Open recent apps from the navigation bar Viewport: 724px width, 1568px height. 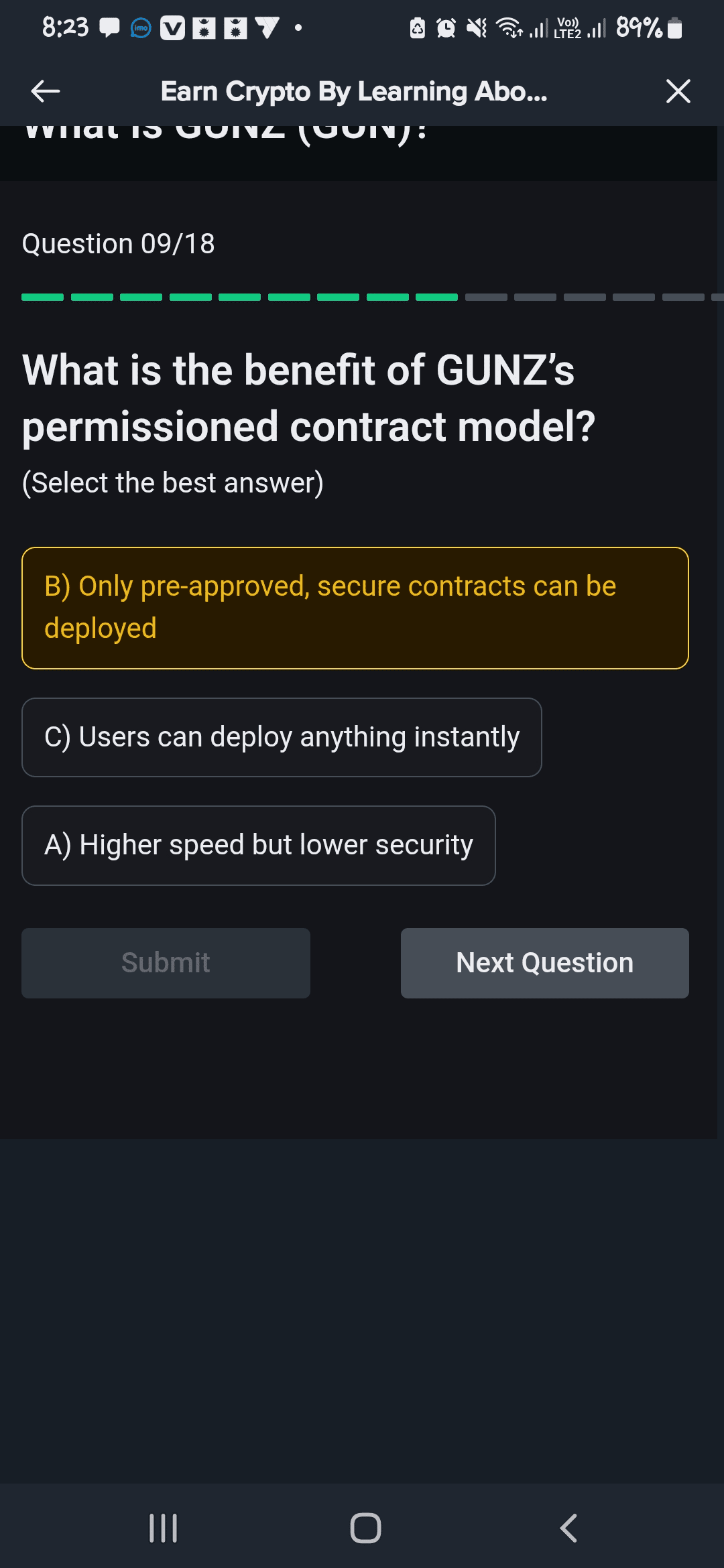163,1528
